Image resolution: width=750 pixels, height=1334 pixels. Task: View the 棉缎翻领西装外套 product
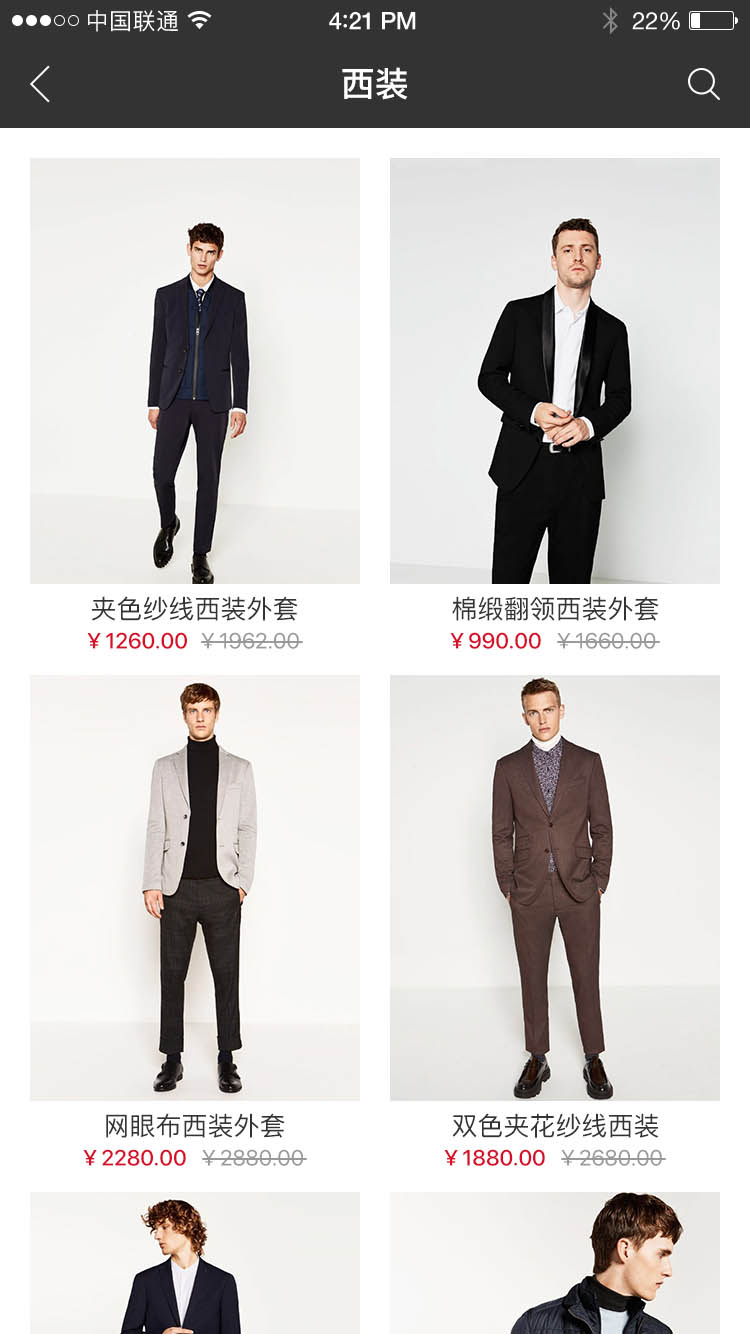(555, 371)
